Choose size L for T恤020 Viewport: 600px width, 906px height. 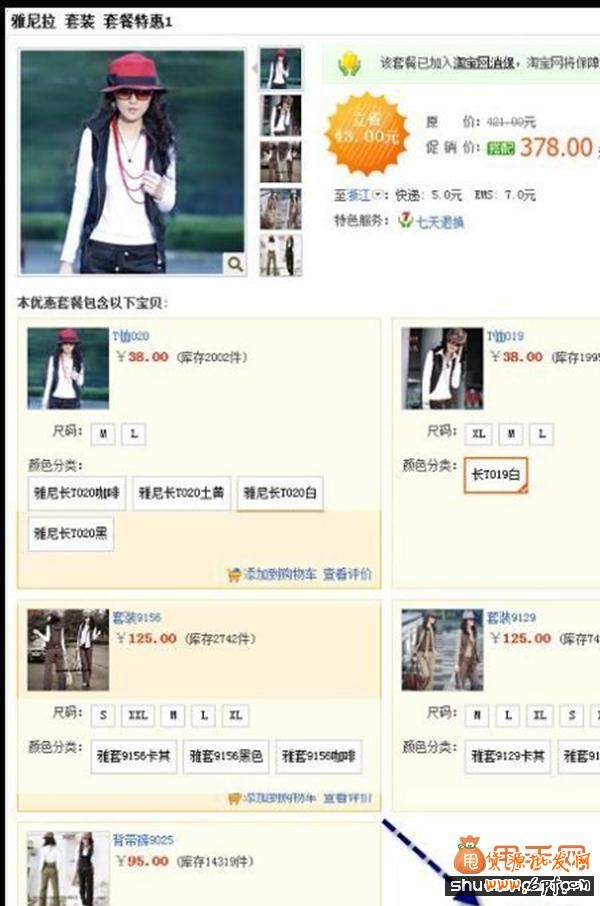(x=135, y=434)
